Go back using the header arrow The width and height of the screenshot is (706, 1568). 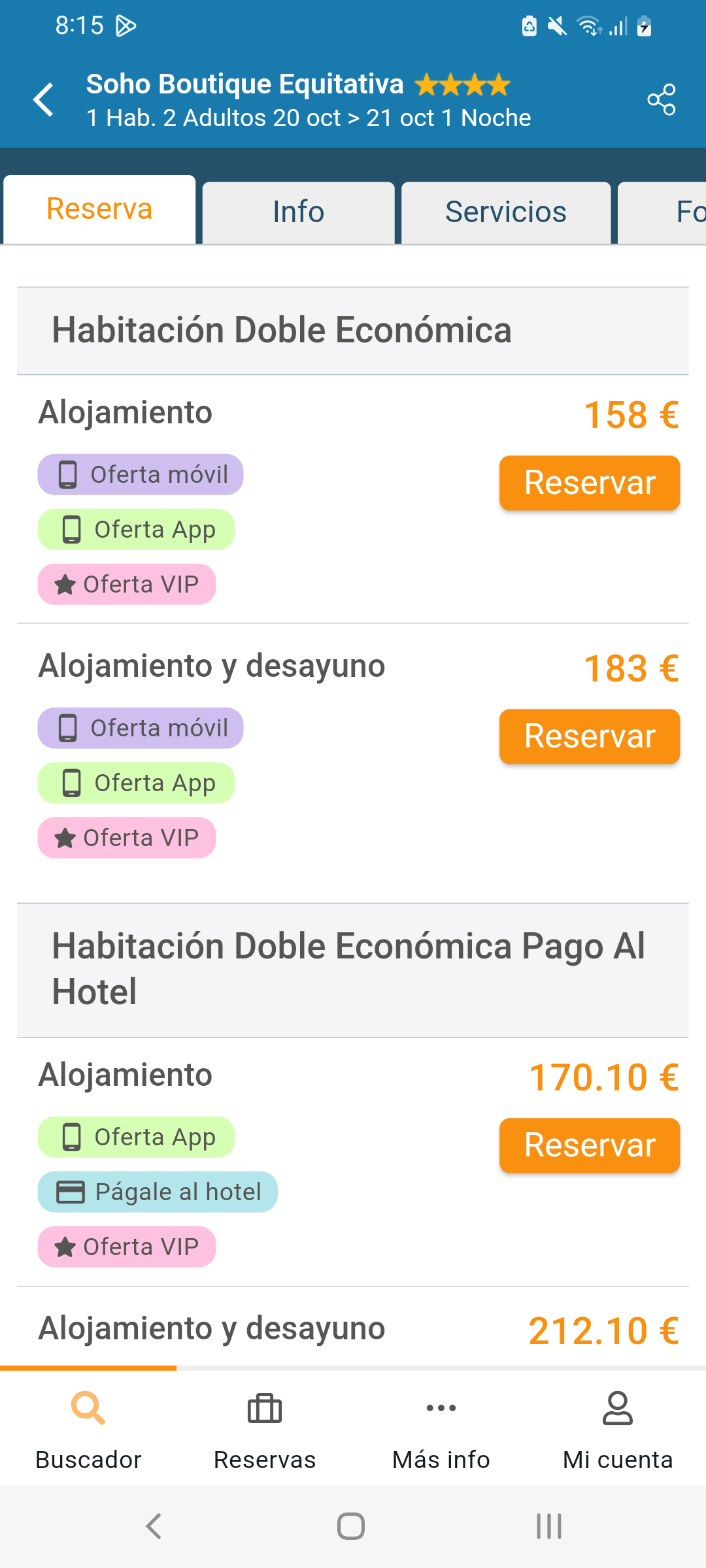(x=44, y=100)
